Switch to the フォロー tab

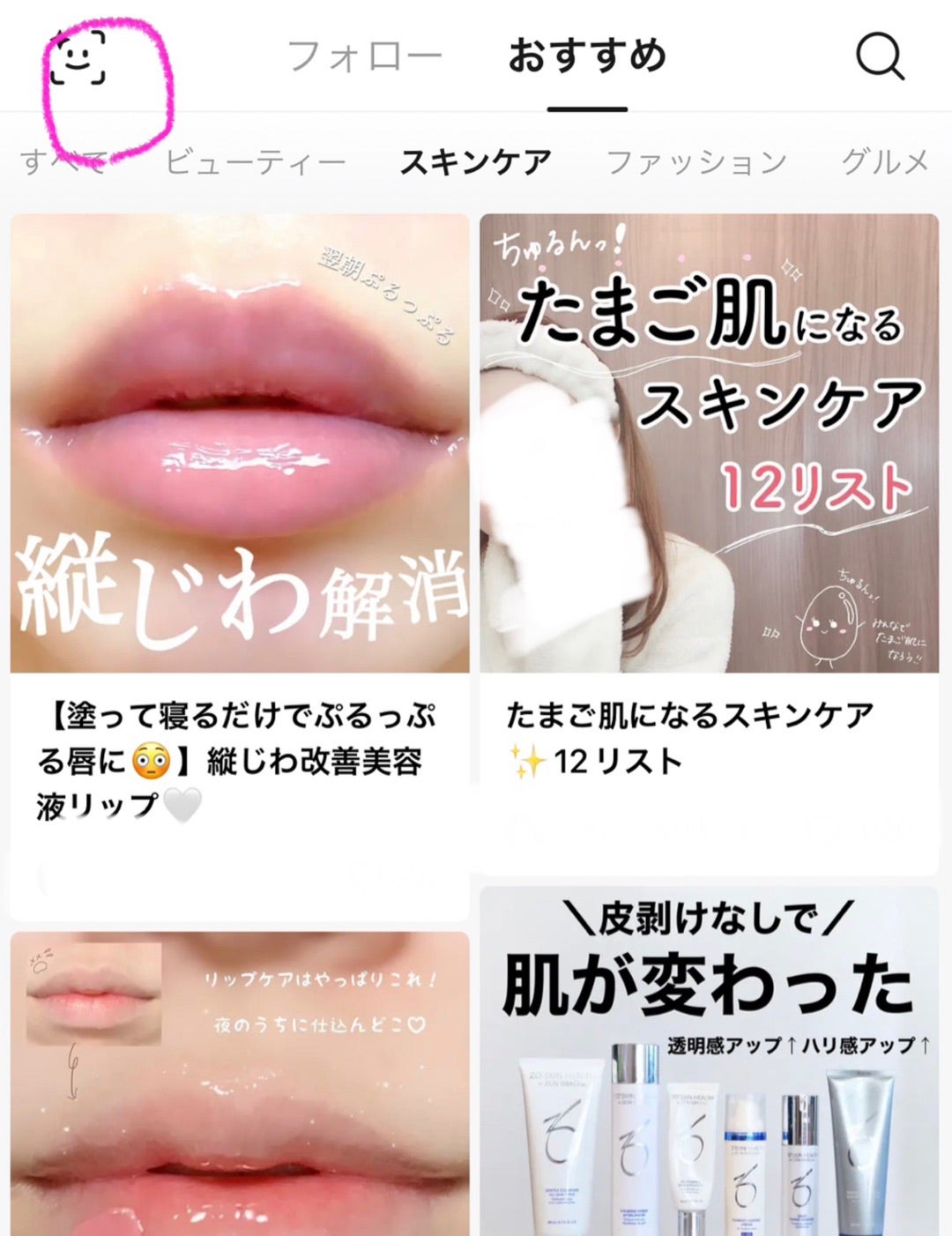(x=365, y=56)
